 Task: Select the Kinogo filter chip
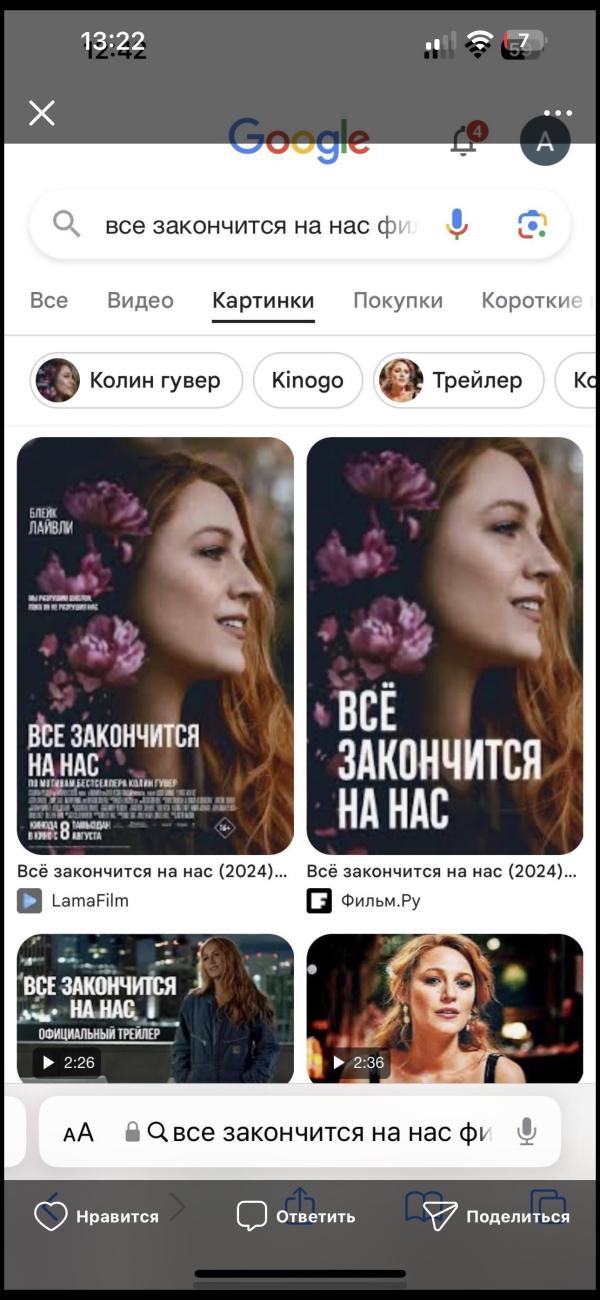coord(307,380)
